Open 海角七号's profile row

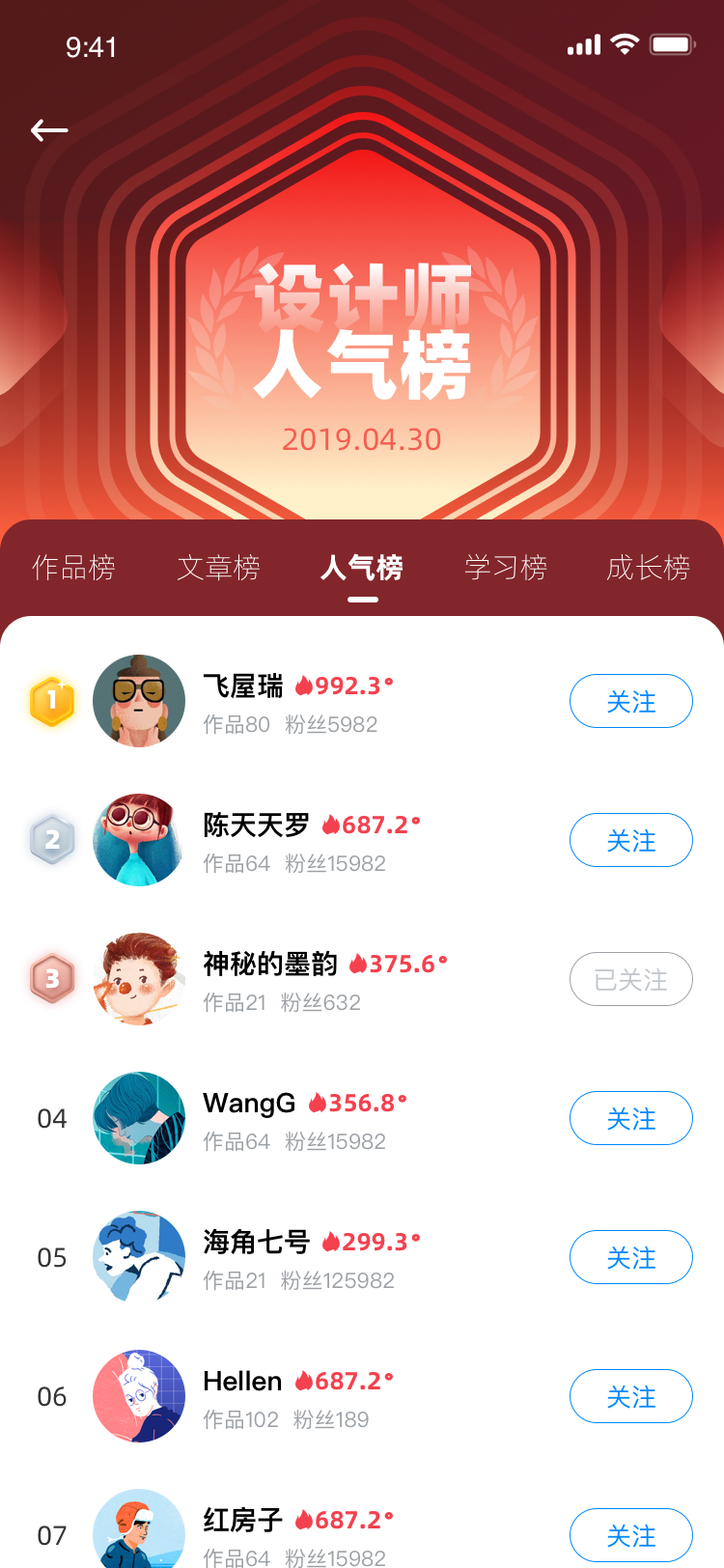pyautogui.click(x=362, y=1257)
